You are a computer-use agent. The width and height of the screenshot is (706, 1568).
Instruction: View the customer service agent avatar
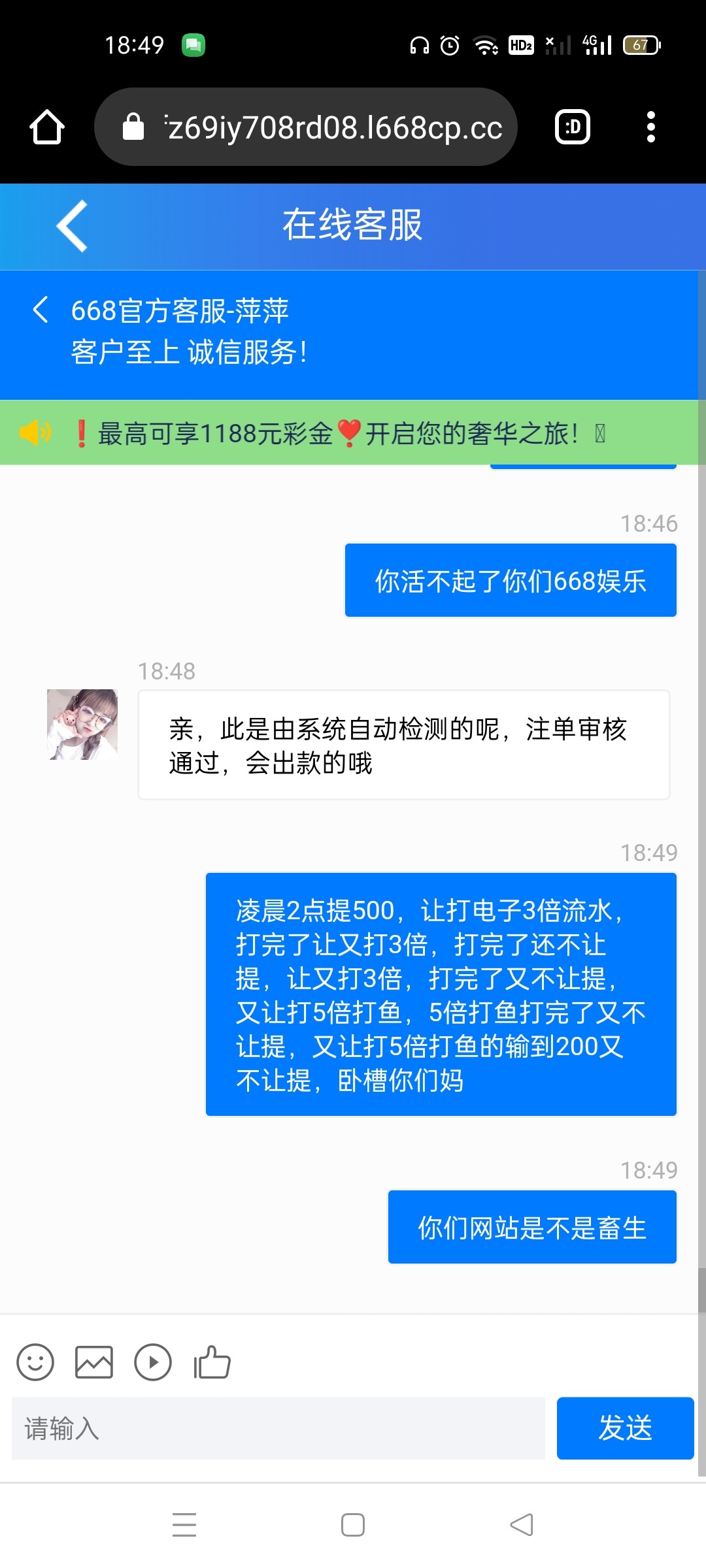(82, 724)
